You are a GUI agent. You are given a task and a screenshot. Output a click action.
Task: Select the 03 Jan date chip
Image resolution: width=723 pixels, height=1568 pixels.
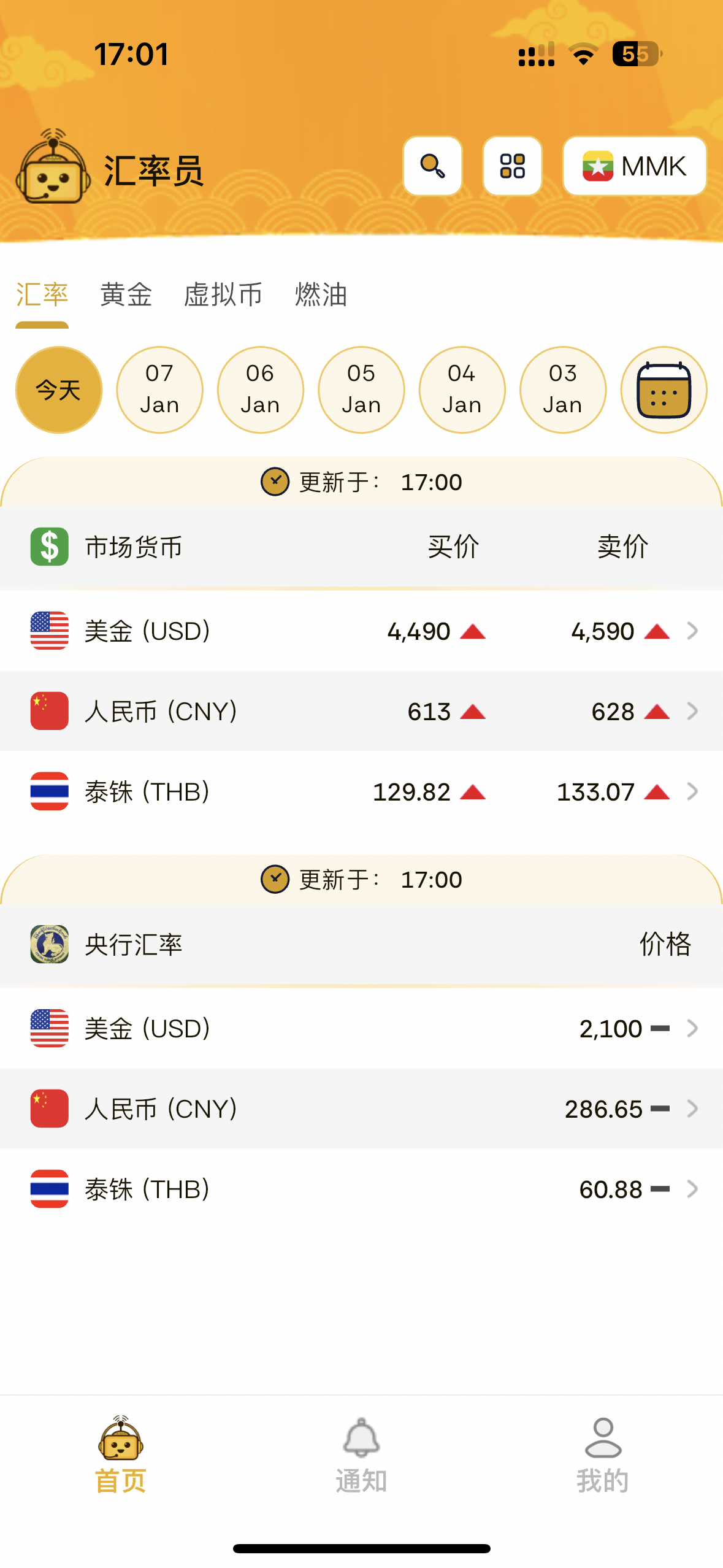(563, 390)
